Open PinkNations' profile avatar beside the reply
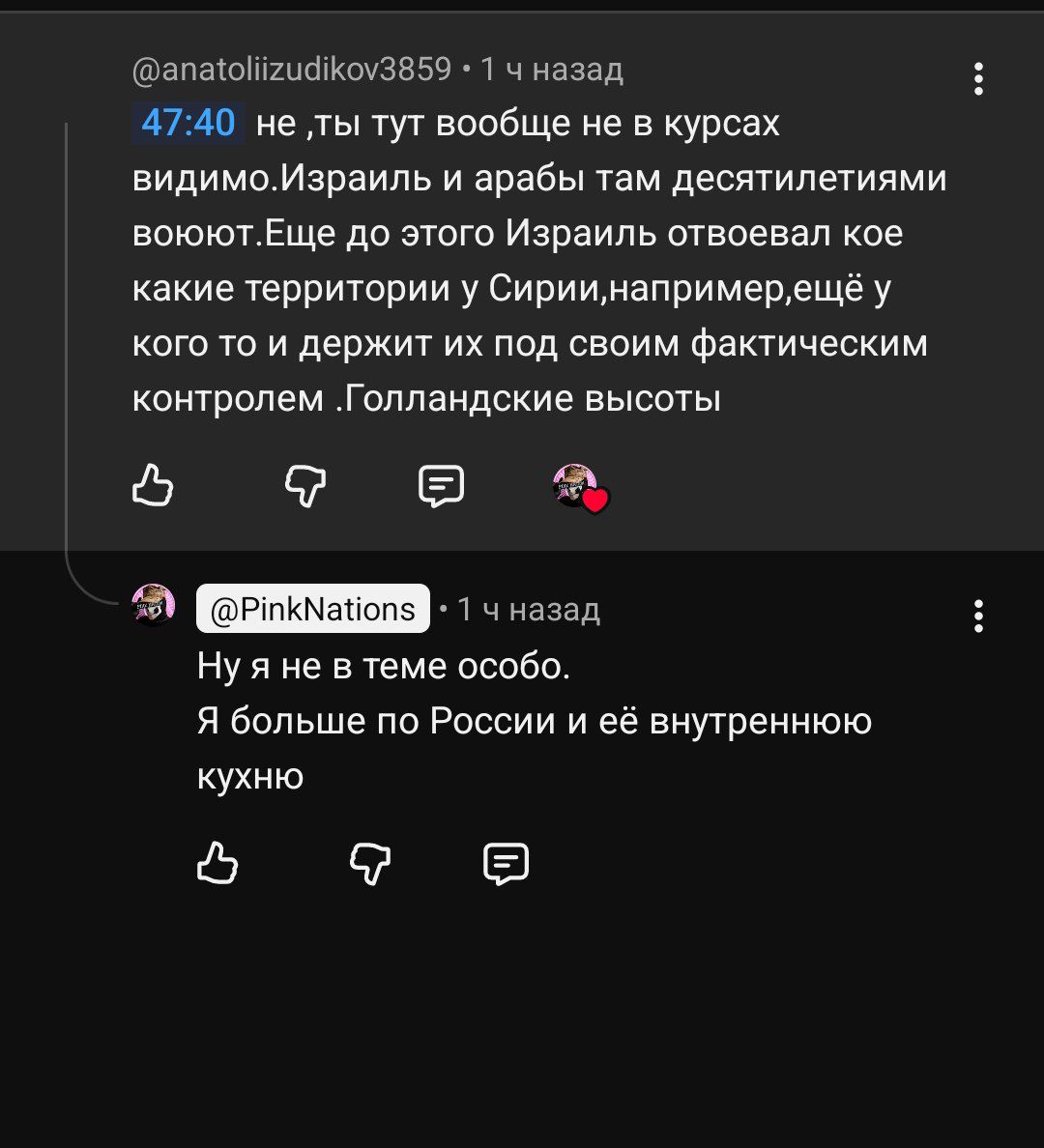 (153, 606)
